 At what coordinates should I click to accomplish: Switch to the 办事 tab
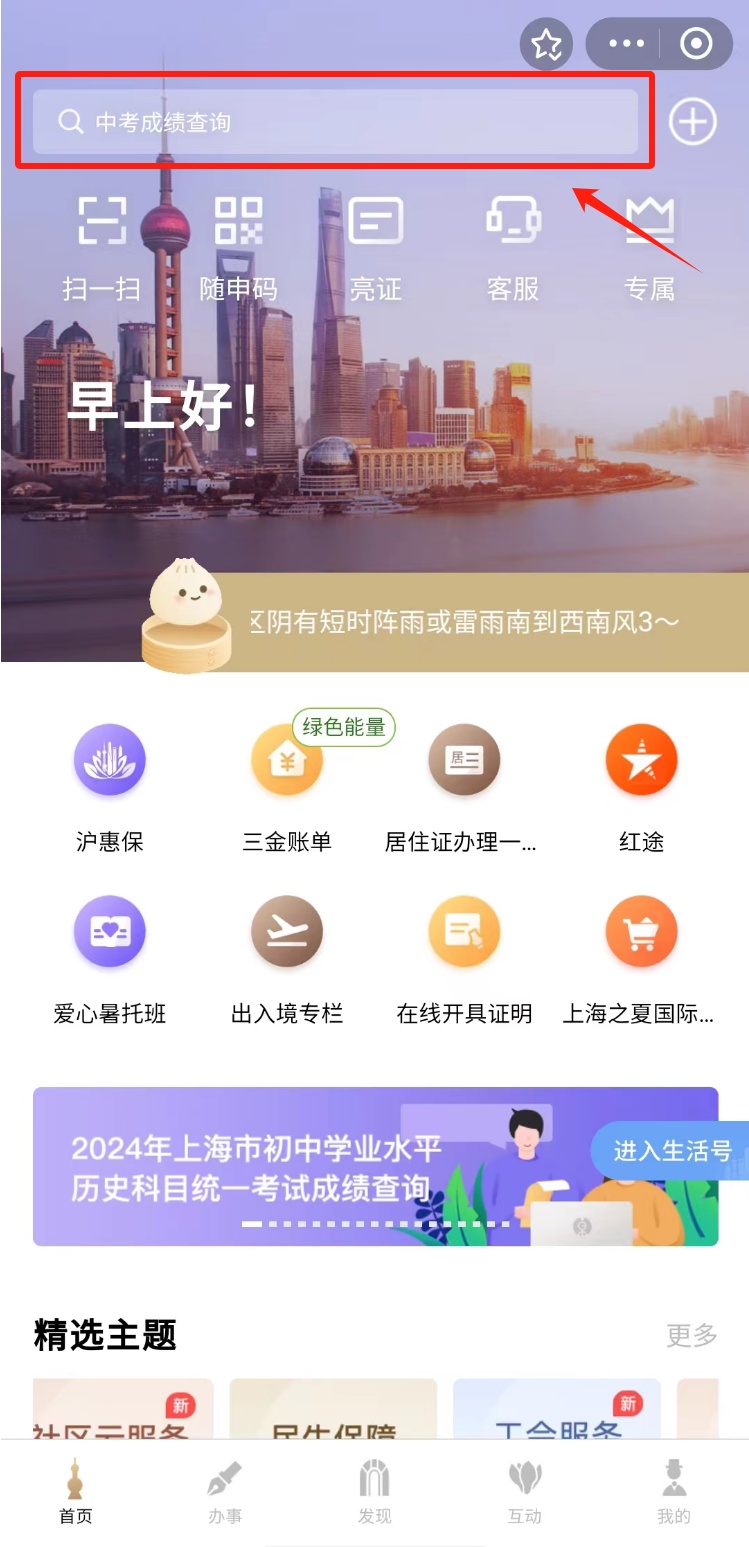click(x=225, y=1491)
